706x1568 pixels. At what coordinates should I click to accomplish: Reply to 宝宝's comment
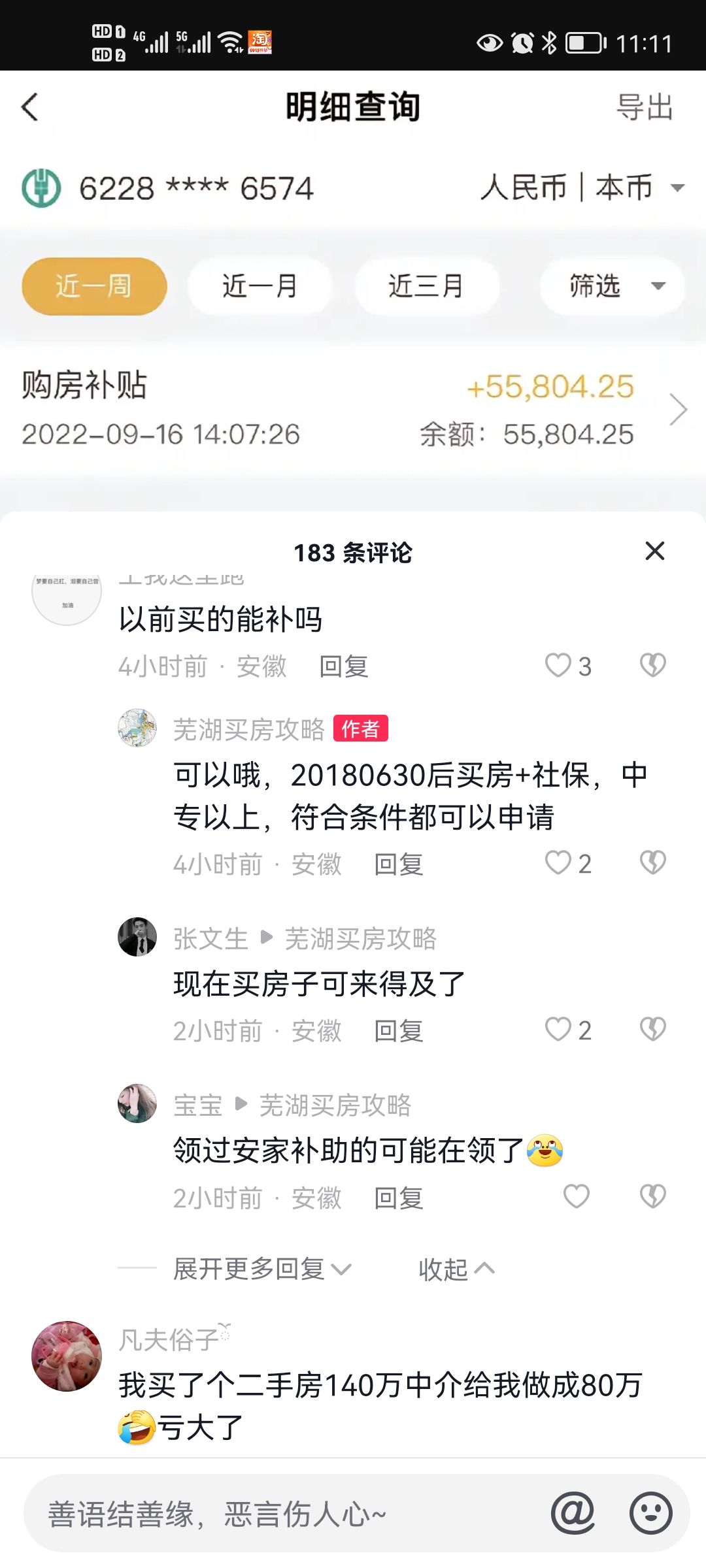pyautogui.click(x=399, y=1198)
